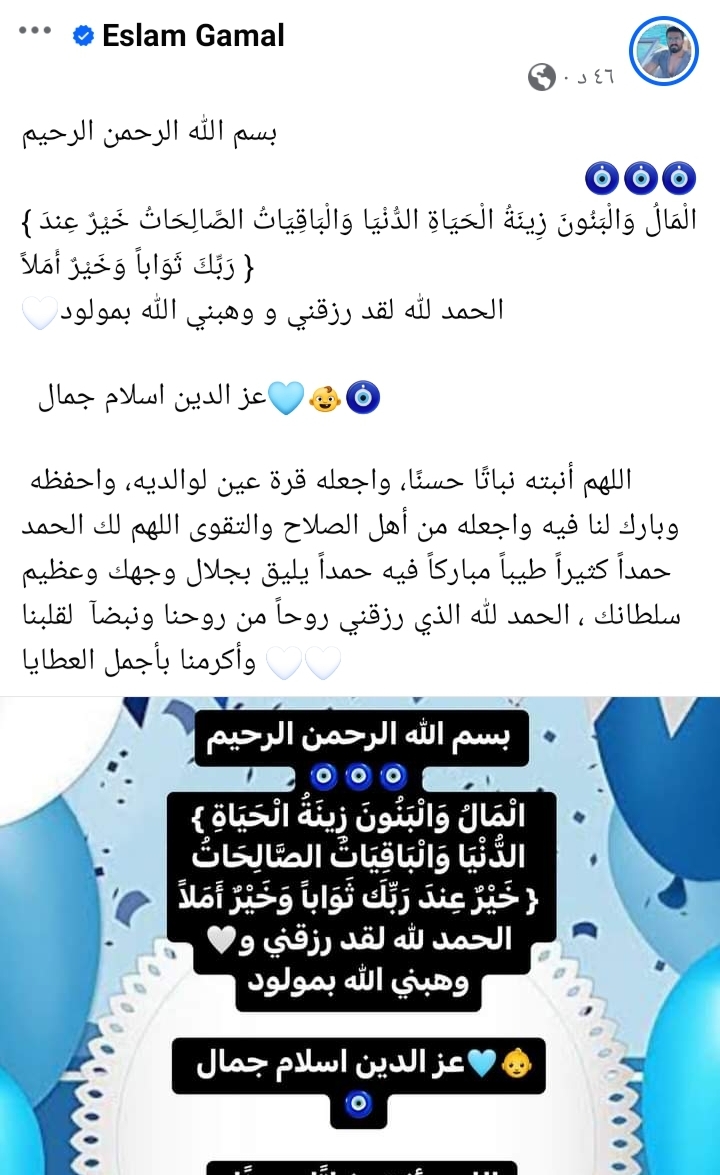View Eslam Gamal's profile picture
This screenshot has width=720, height=1175.
(662, 51)
